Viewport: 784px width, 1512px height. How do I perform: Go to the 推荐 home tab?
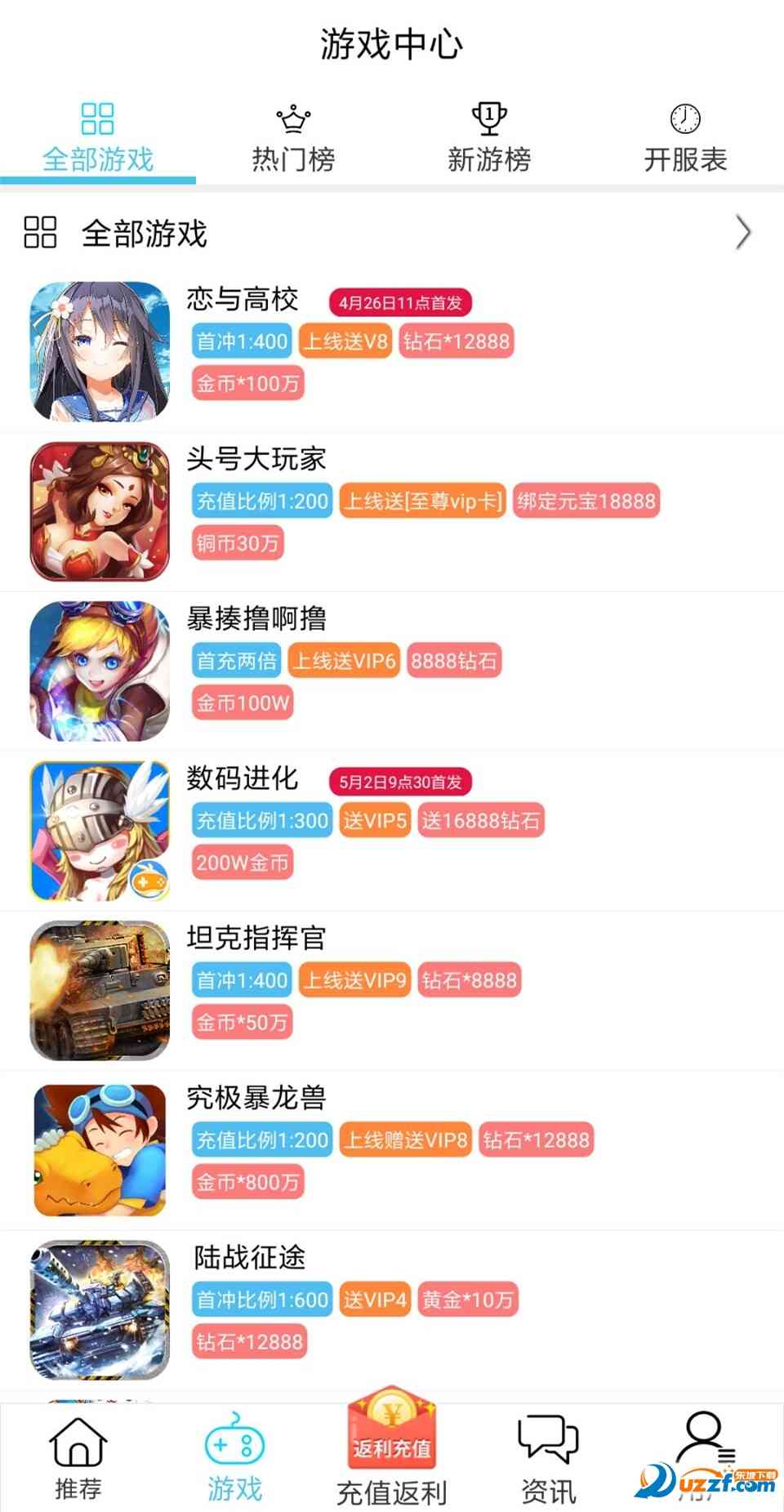[x=78, y=1458]
